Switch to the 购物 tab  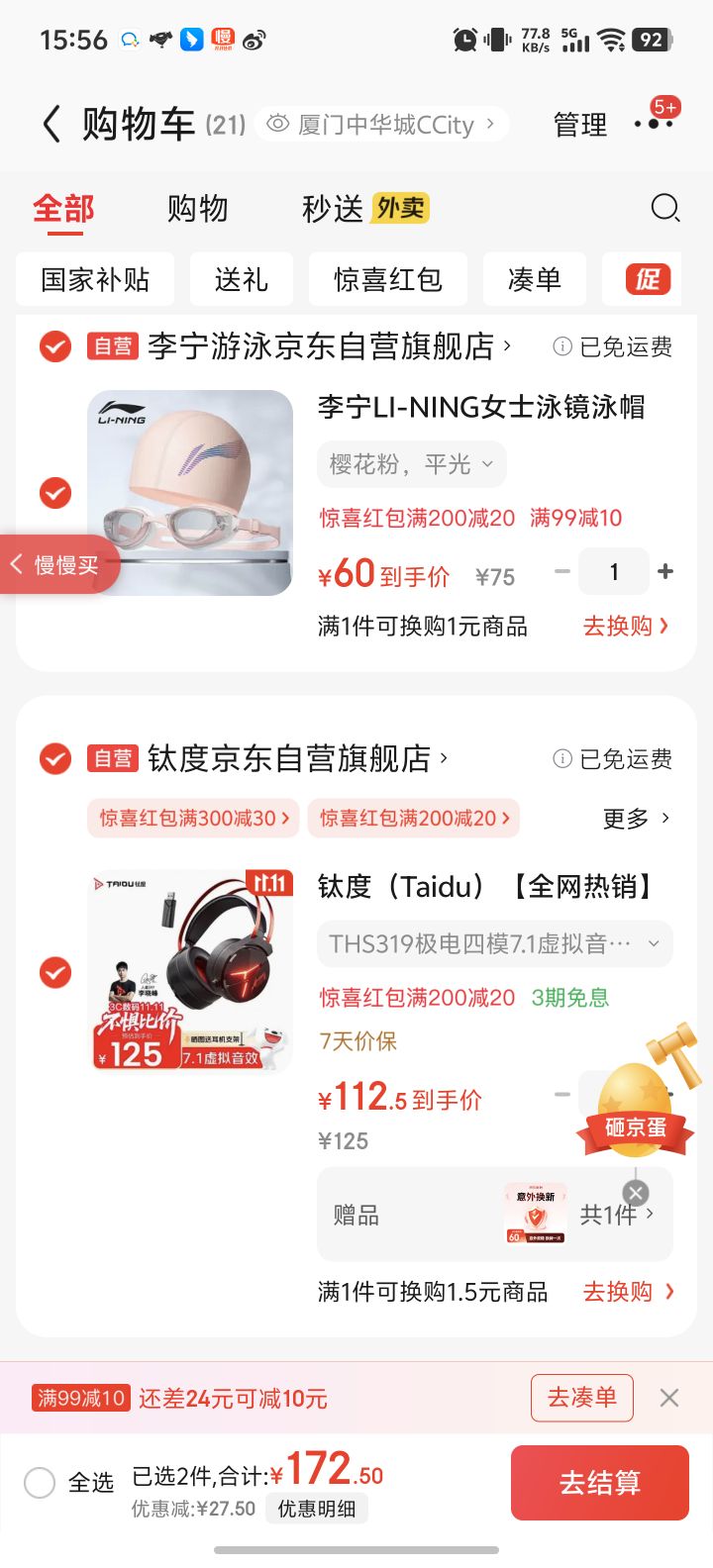(x=199, y=209)
